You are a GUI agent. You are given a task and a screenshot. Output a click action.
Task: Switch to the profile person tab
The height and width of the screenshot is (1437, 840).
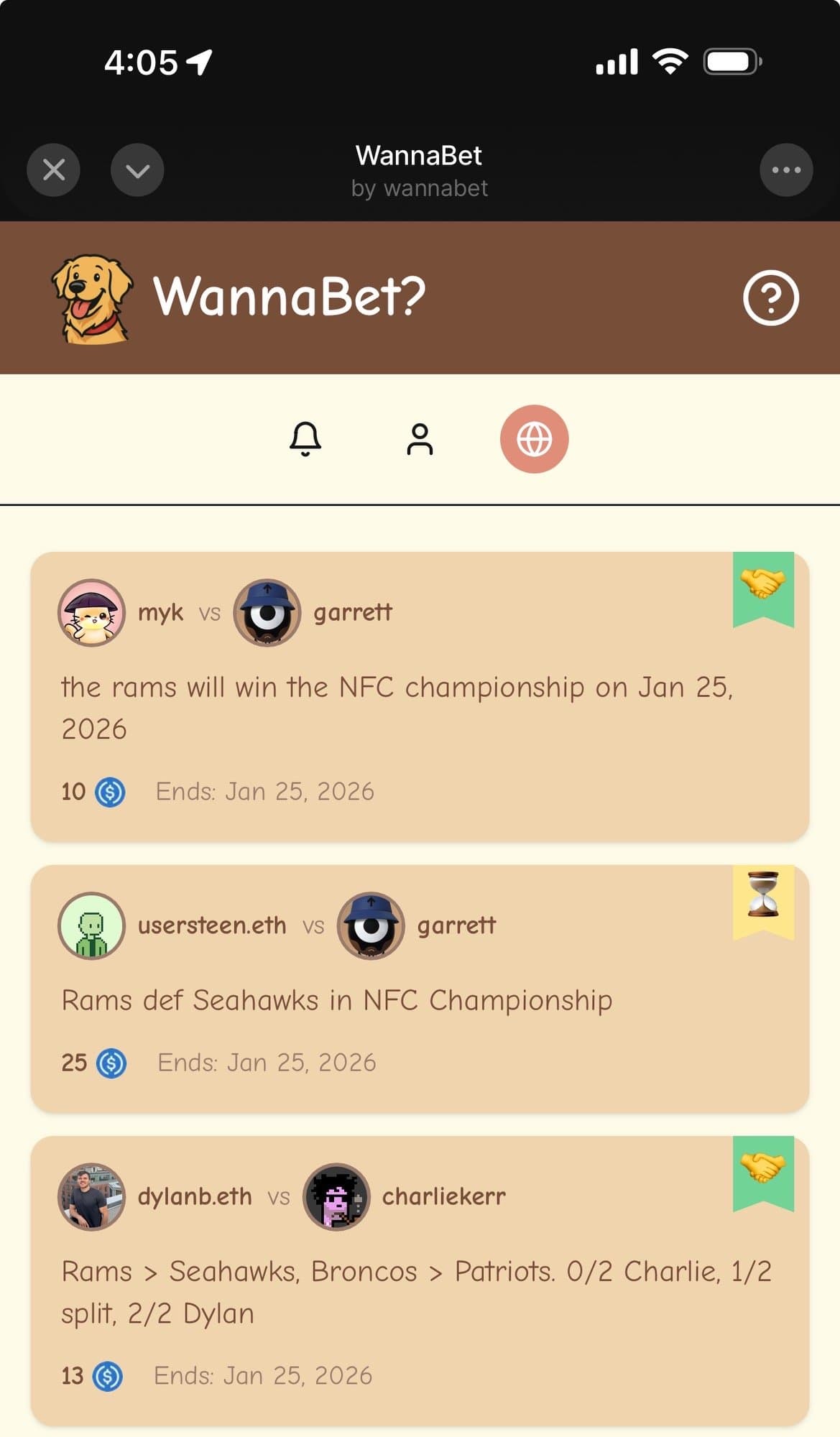[420, 439]
